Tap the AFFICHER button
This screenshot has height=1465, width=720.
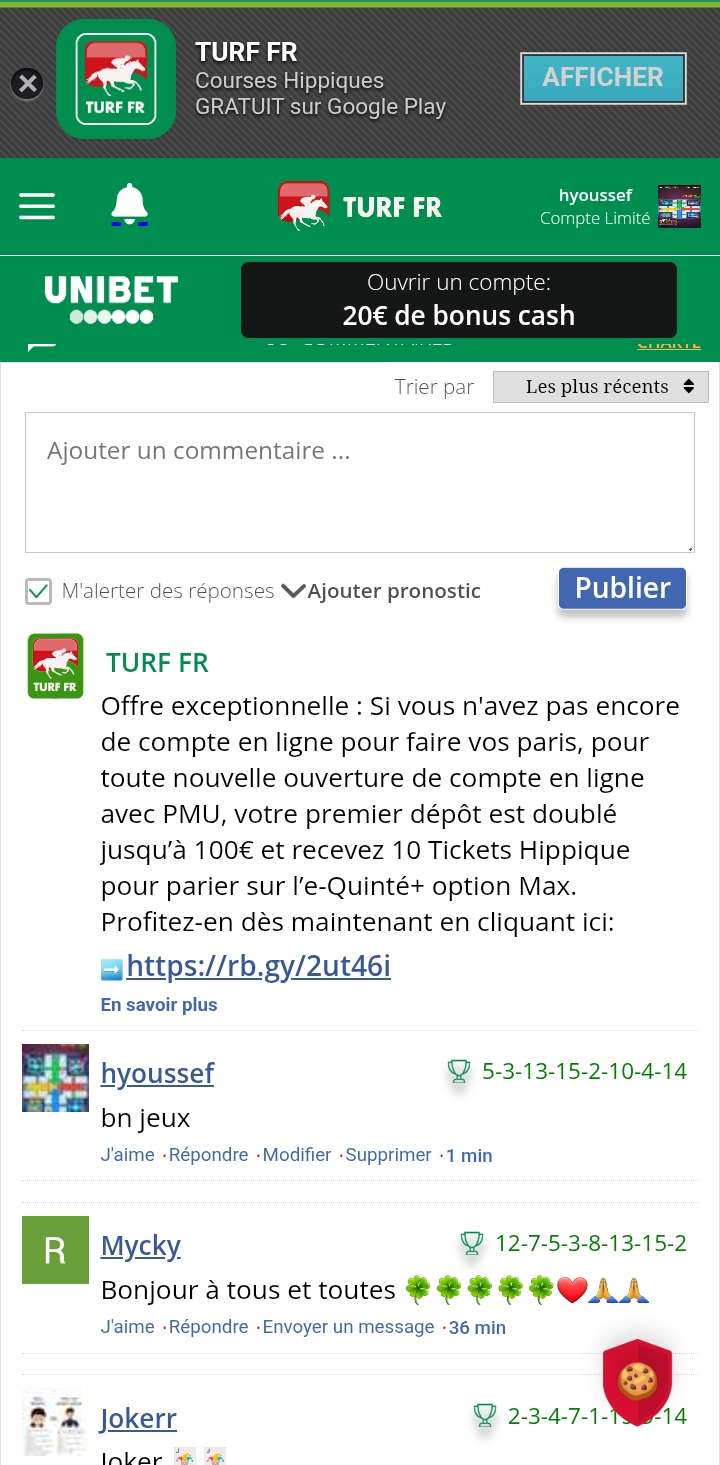(603, 78)
